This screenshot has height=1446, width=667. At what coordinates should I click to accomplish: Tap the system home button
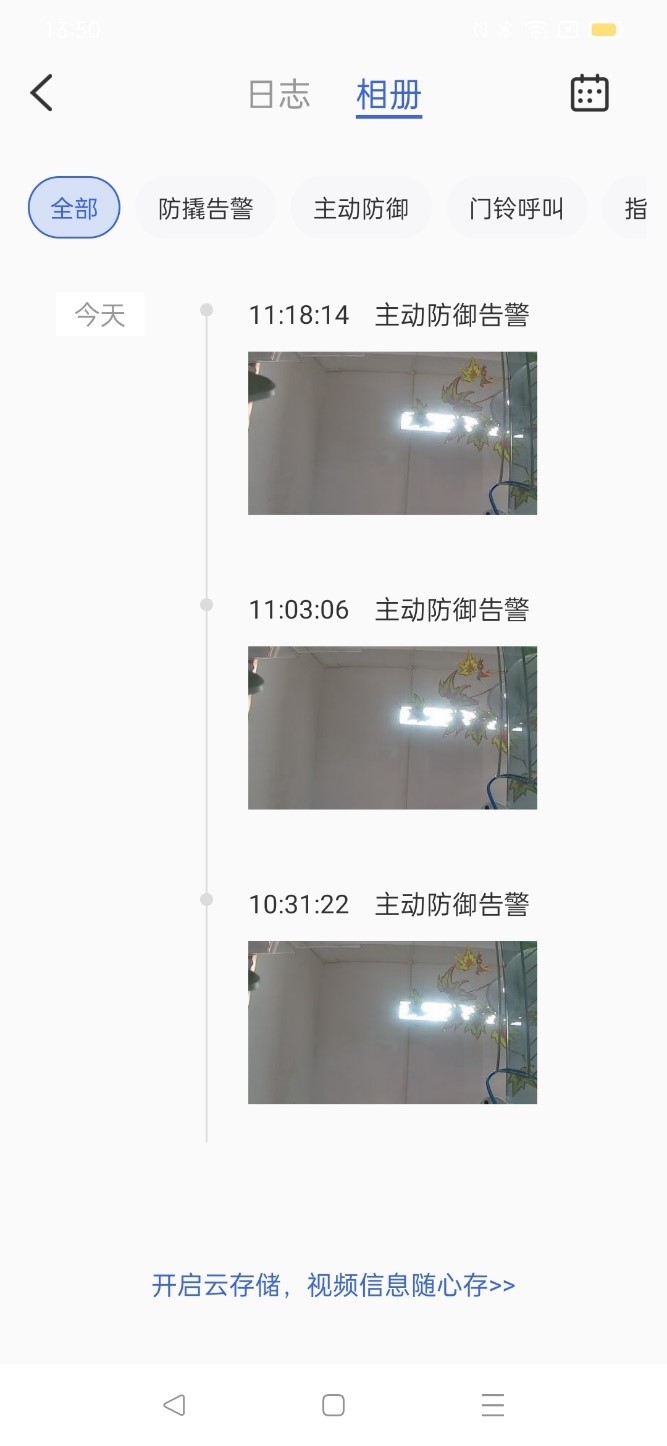coord(333,1405)
